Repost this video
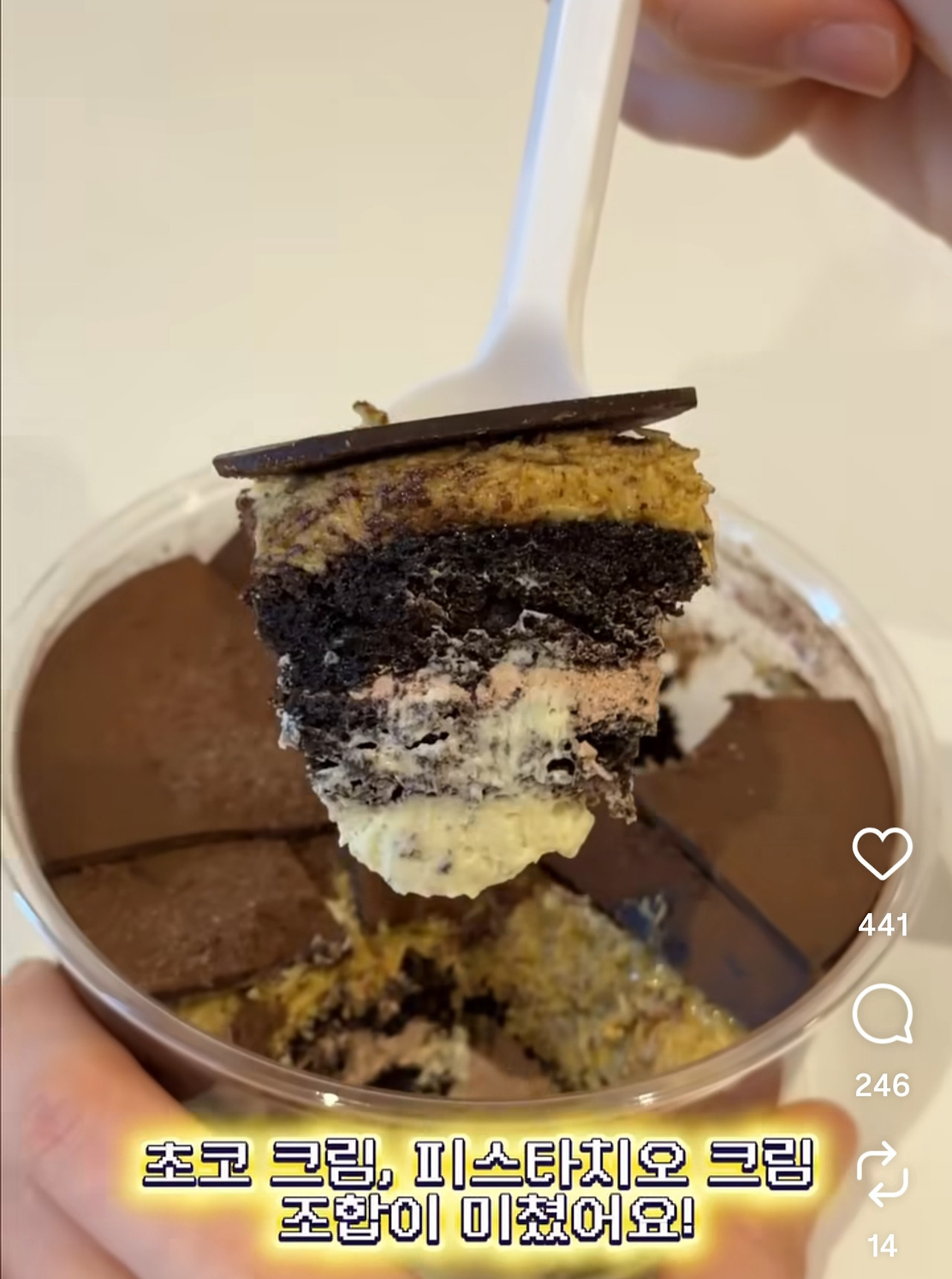Image resolution: width=952 pixels, height=1279 pixels. 882,1176
